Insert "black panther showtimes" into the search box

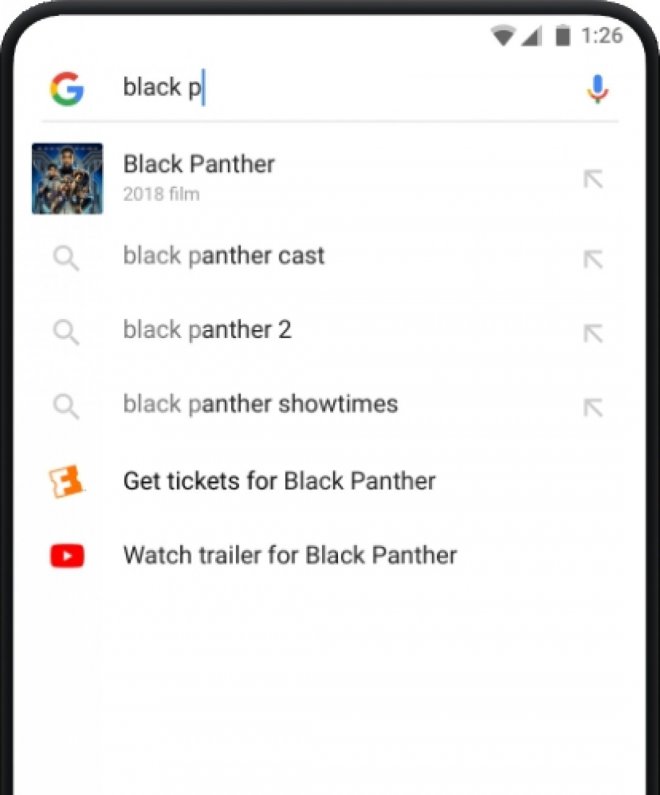click(593, 407)
